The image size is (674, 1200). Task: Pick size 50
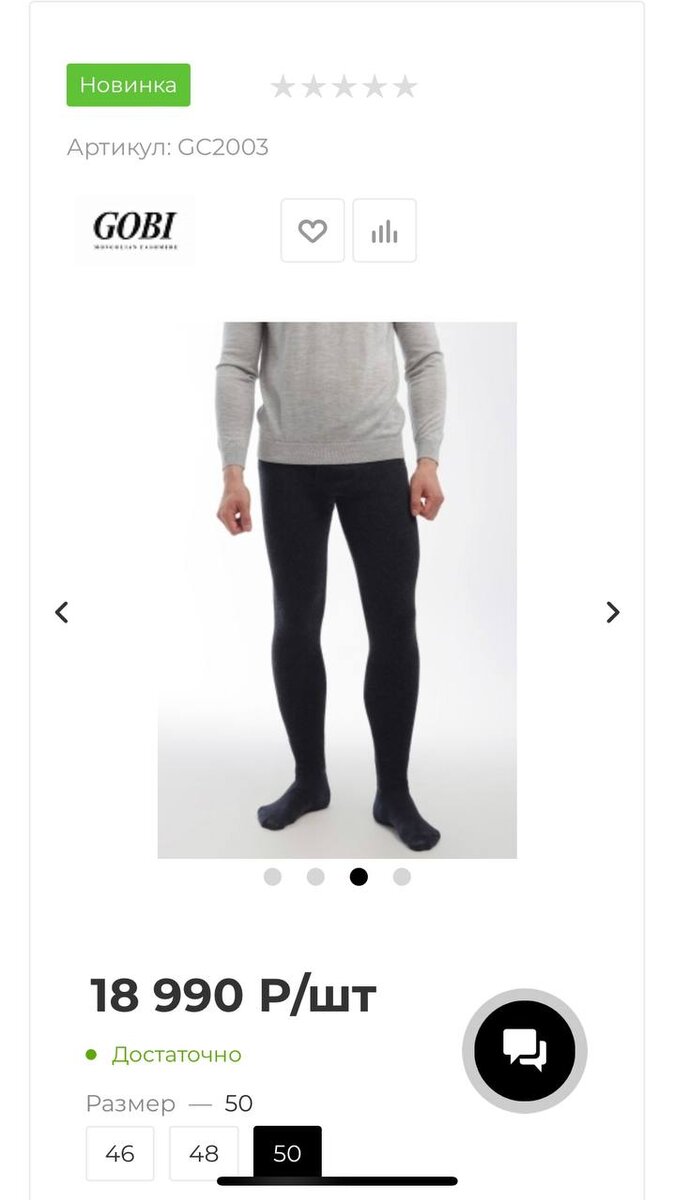(x=287, y=1153)
